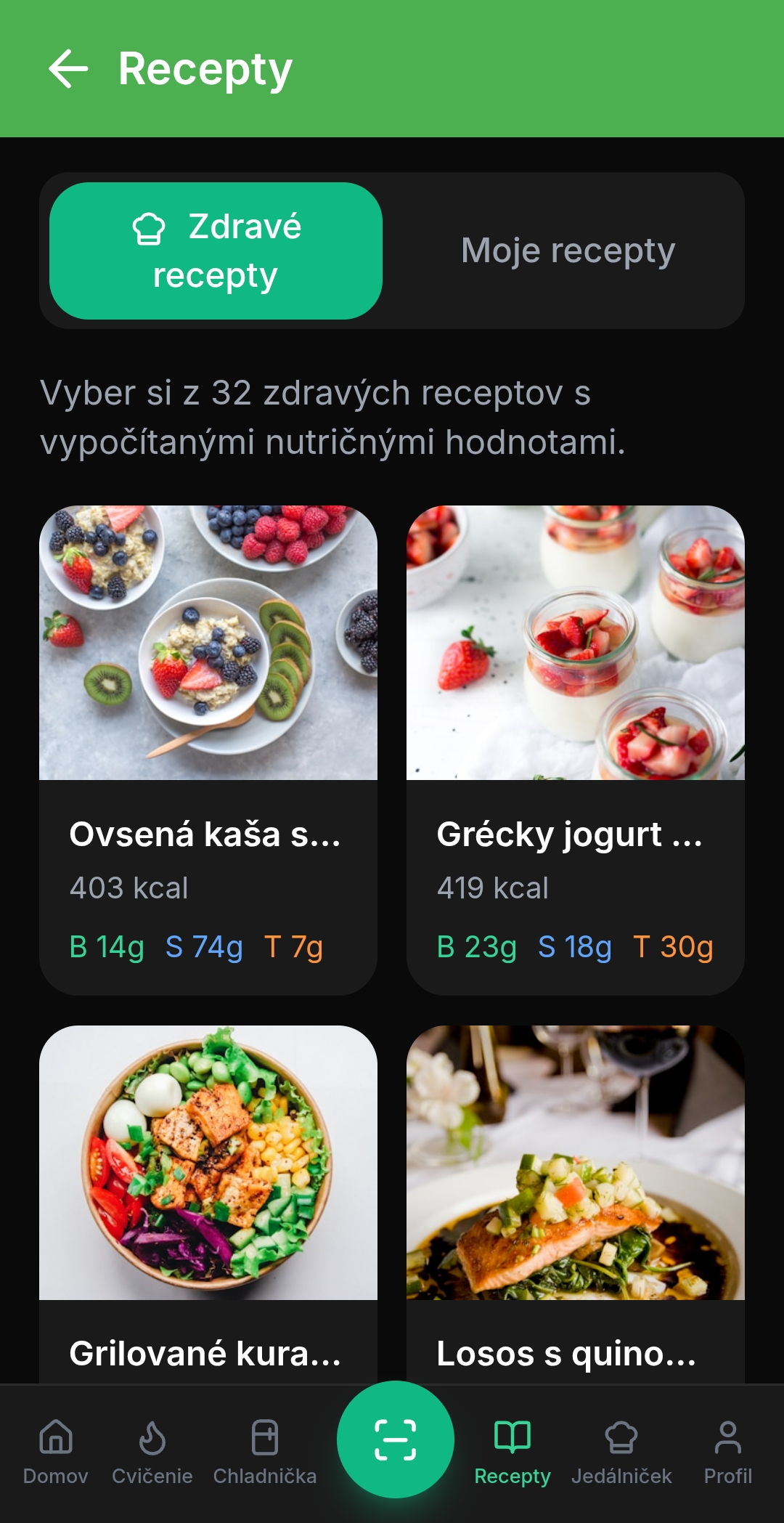Tap the S 74g carbs label
Image resolution: width=784 pixels, height=1523 pixels.
[205, 946]
